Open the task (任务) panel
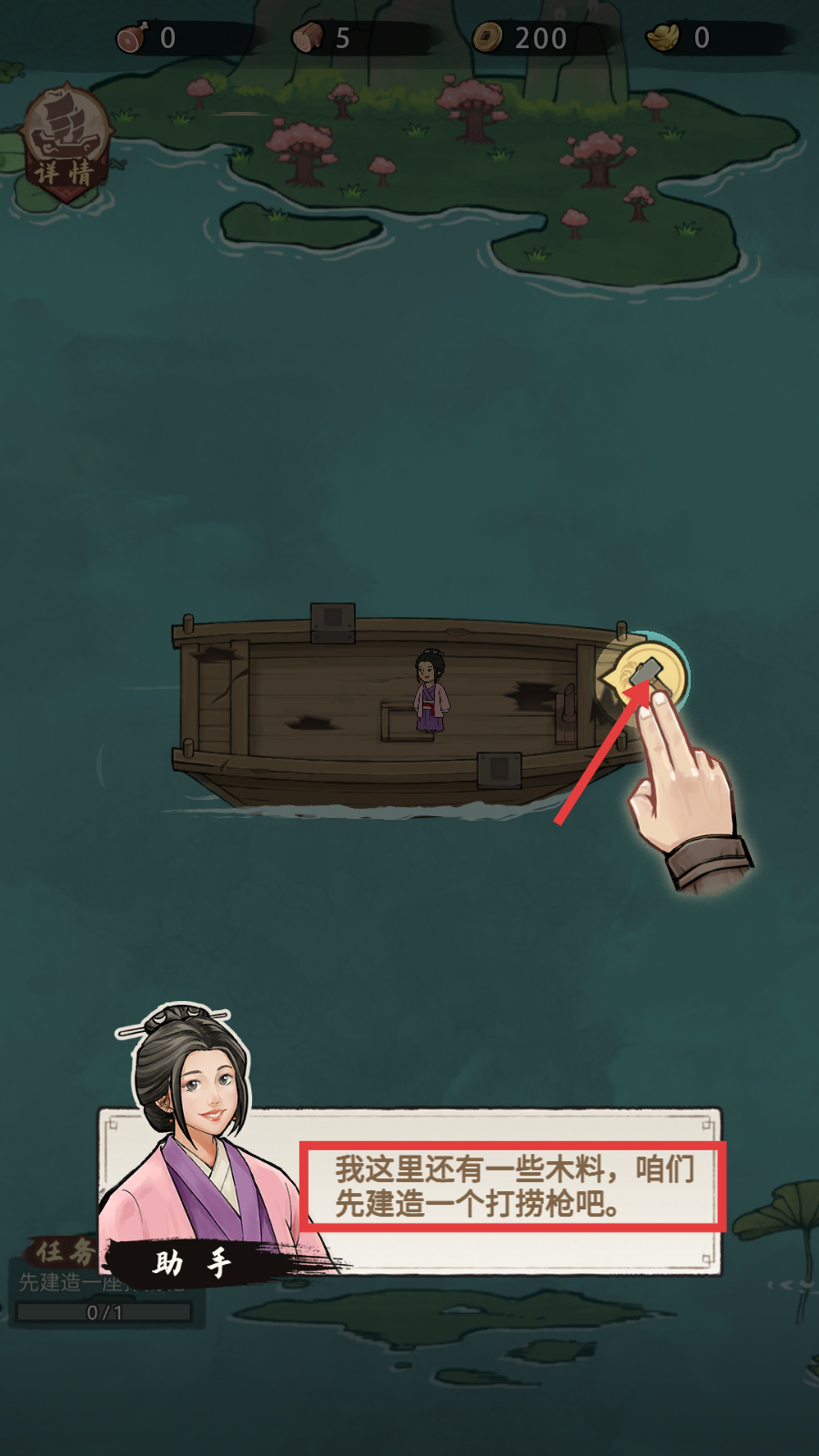This screenshot has height=1456, width=819. [64, 1253]
